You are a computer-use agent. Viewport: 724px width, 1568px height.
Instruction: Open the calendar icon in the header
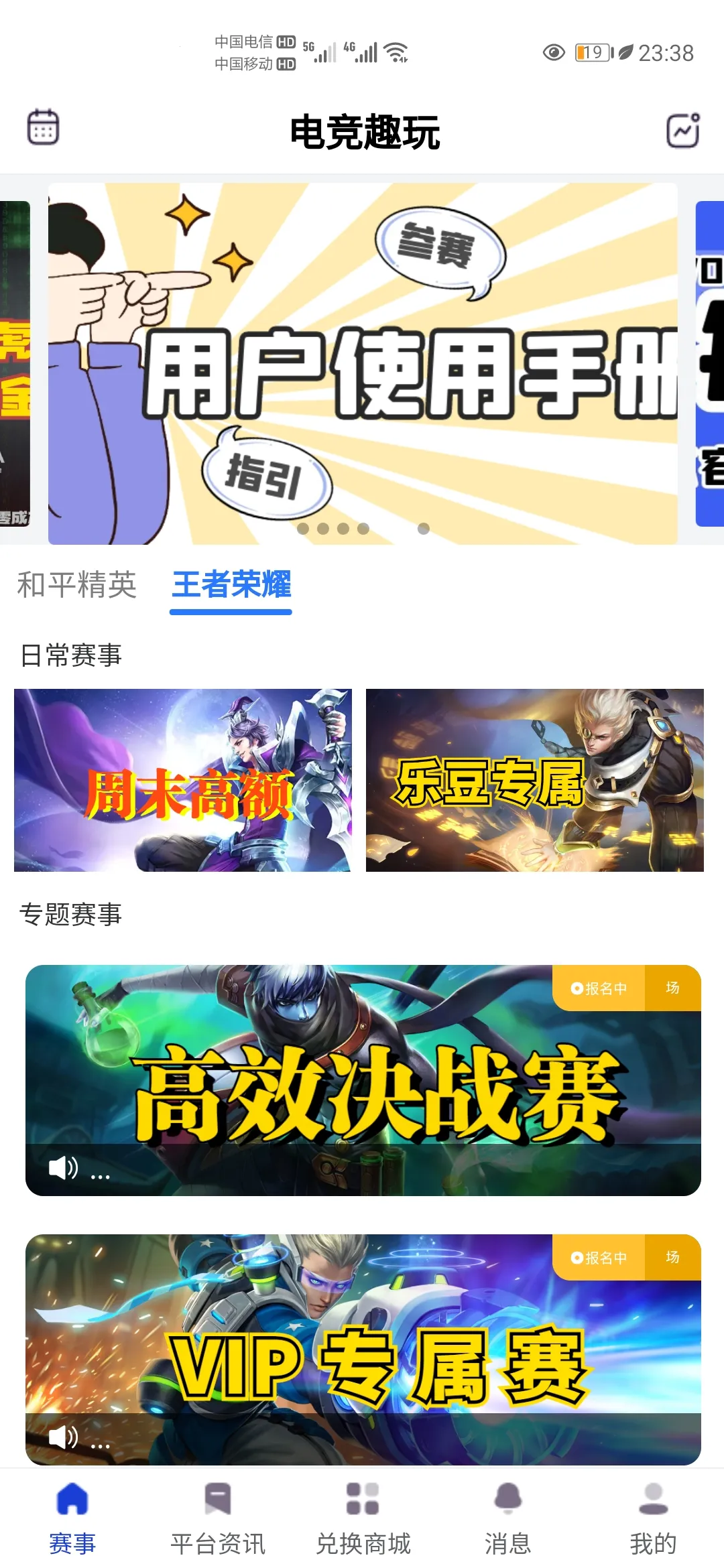(43, 127)
